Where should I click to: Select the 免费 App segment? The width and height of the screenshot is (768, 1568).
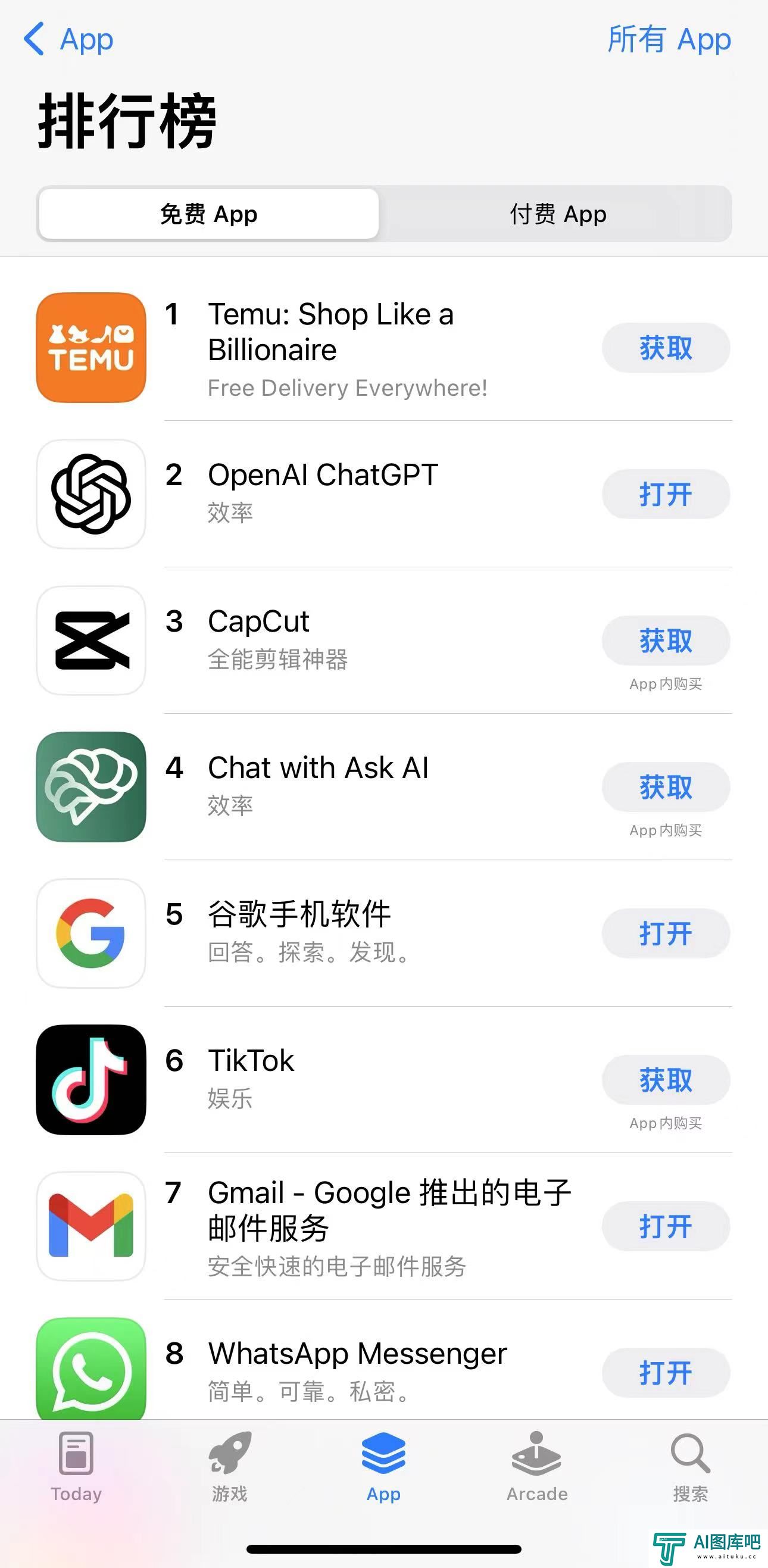pos(209,214)
